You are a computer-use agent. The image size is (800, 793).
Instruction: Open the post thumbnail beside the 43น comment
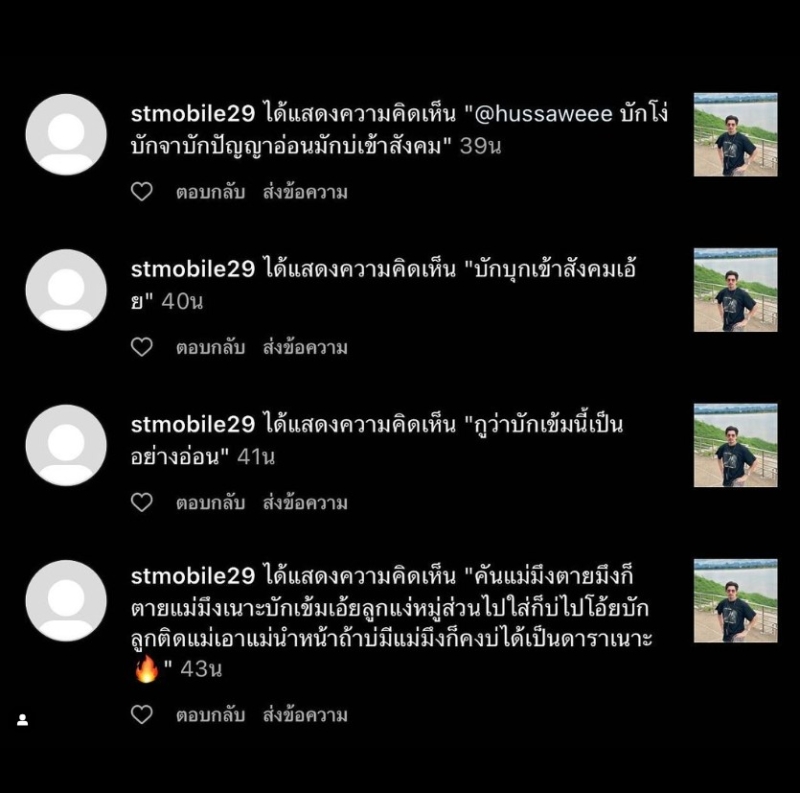point(735,601)
